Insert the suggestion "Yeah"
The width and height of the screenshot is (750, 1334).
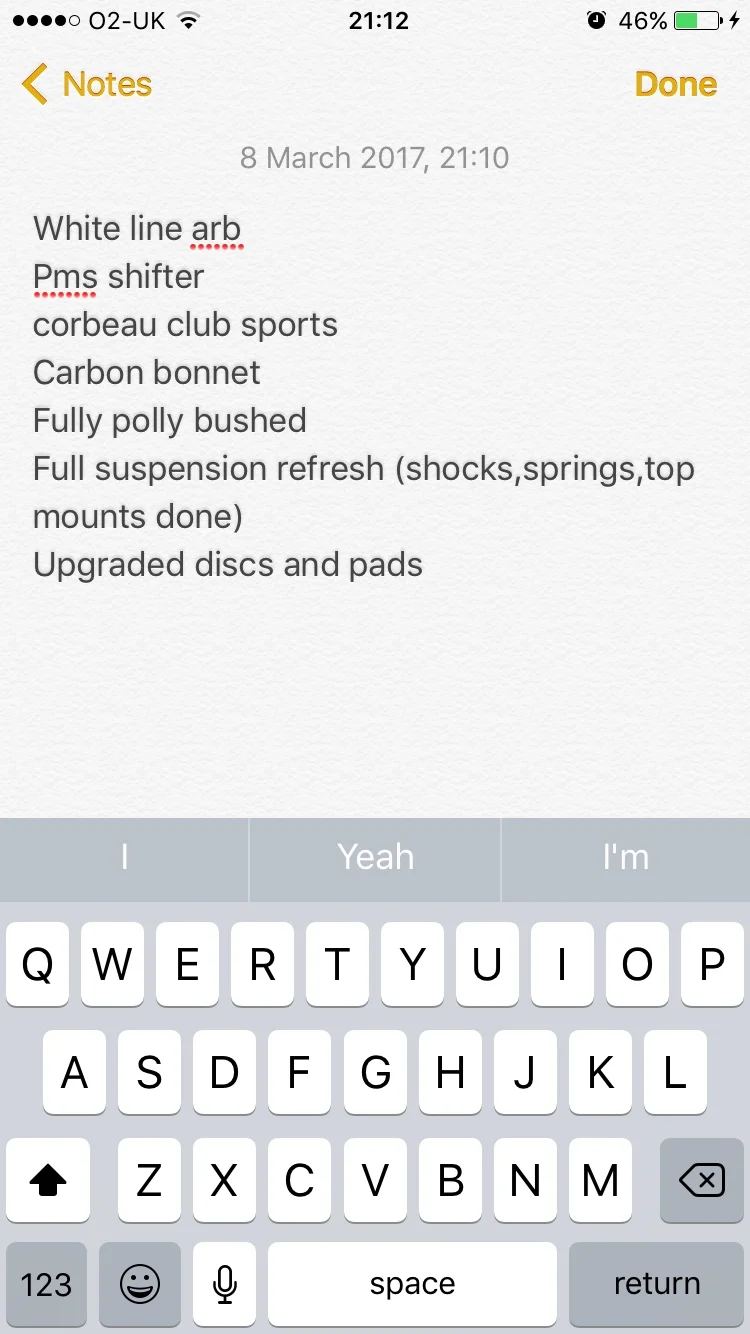pos(375,857)
